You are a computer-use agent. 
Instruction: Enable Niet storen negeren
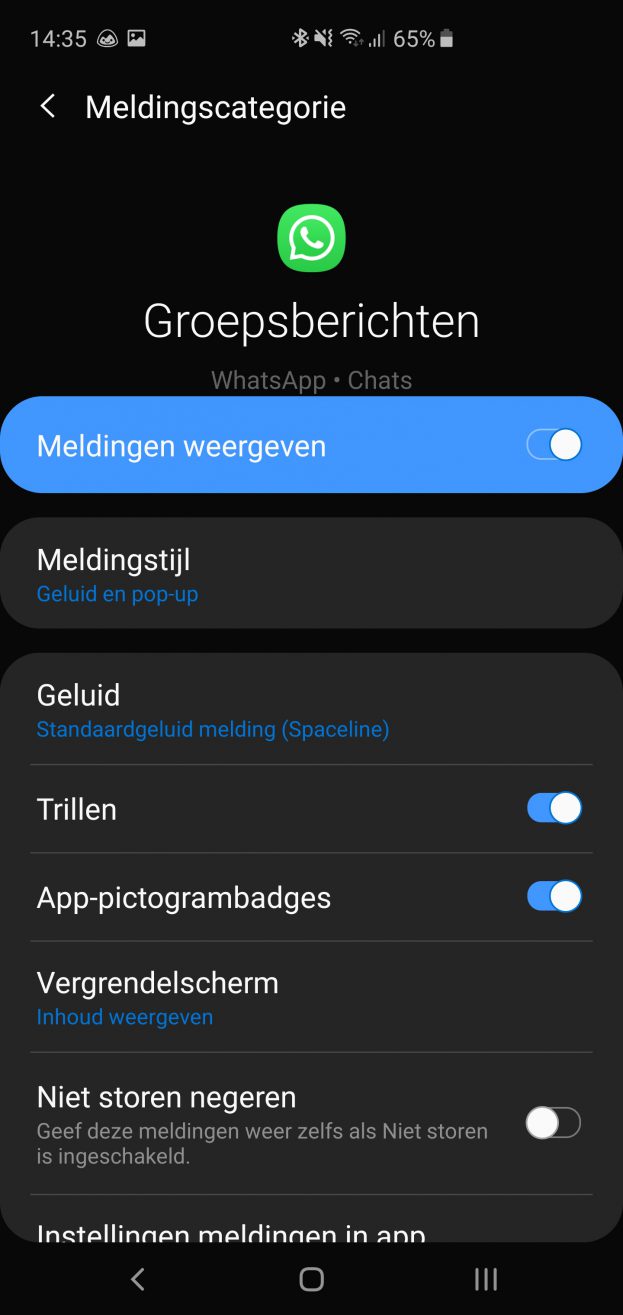tap(553, 1123)
